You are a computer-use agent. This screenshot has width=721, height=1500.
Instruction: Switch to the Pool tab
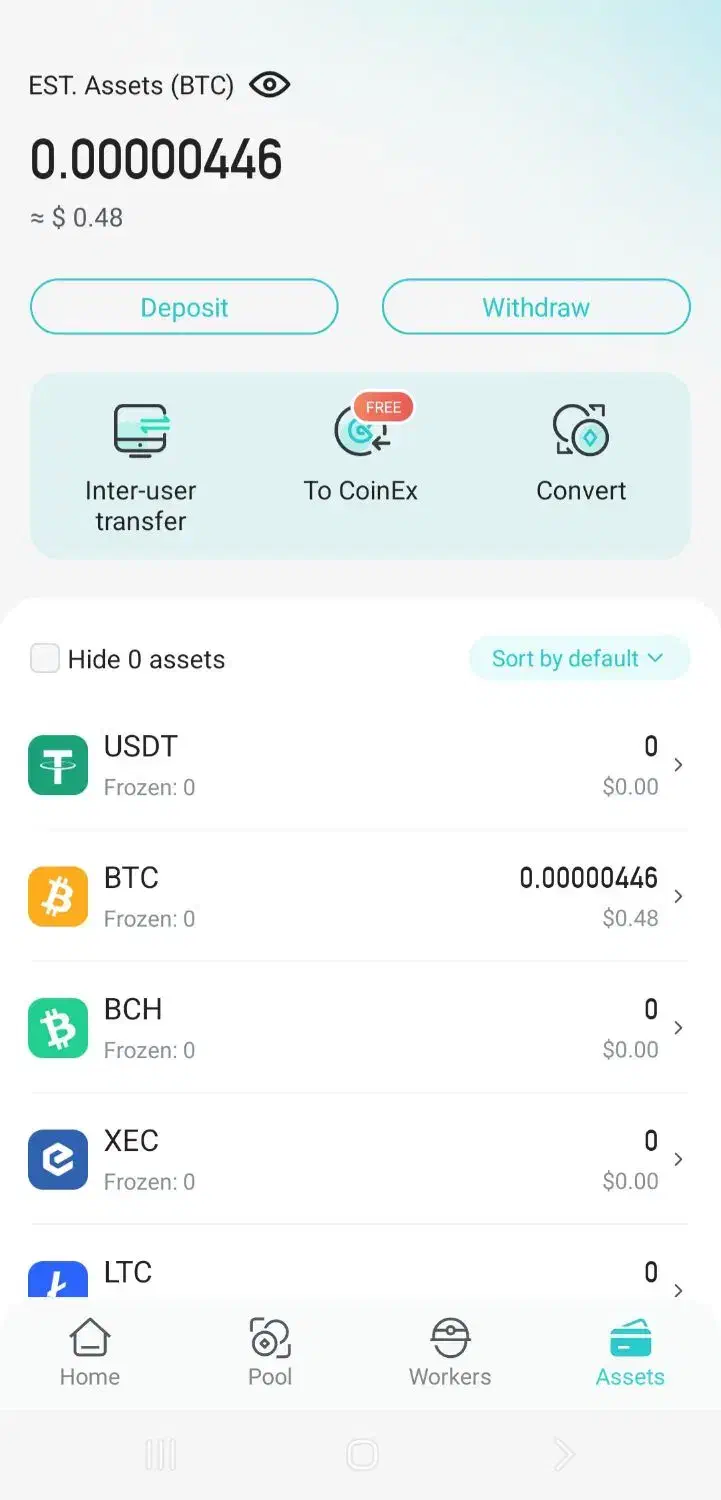[x=270, y=1352]
